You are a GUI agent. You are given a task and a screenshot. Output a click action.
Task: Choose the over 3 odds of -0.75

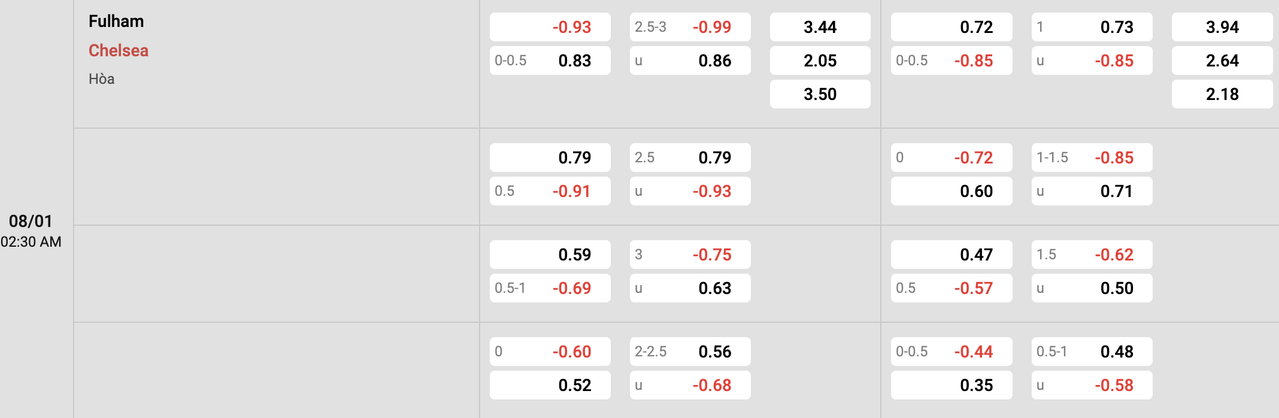tap(690, 254)
